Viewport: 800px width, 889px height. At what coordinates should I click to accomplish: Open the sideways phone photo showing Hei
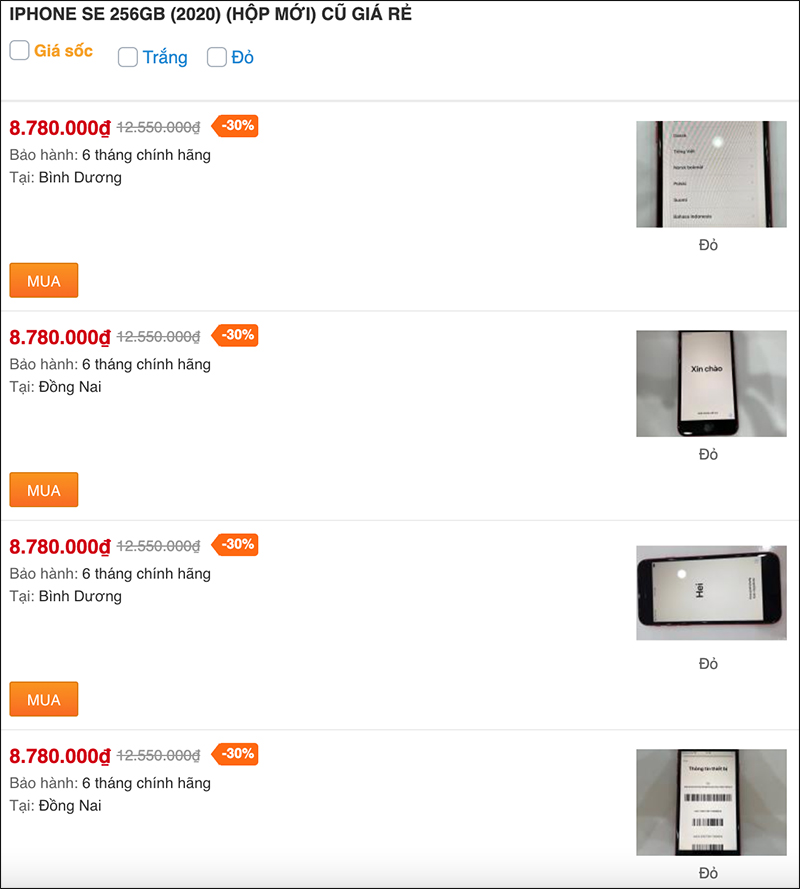click(709, 592)
